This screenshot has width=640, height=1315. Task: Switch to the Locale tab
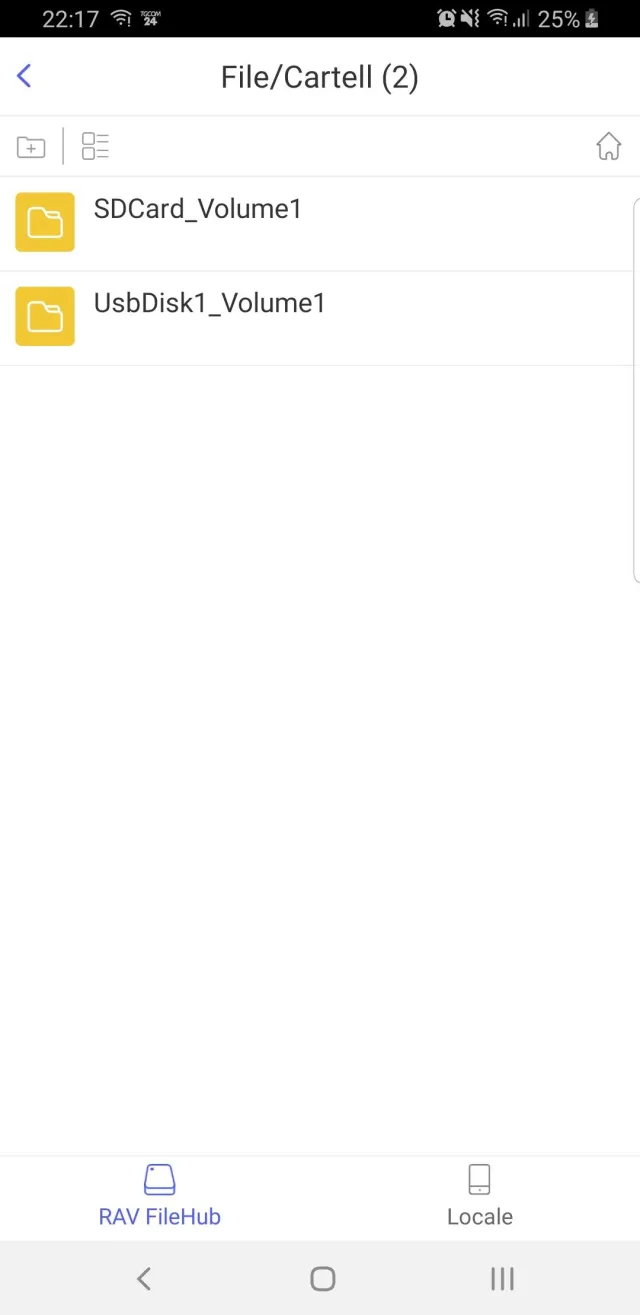[480, 1196]
